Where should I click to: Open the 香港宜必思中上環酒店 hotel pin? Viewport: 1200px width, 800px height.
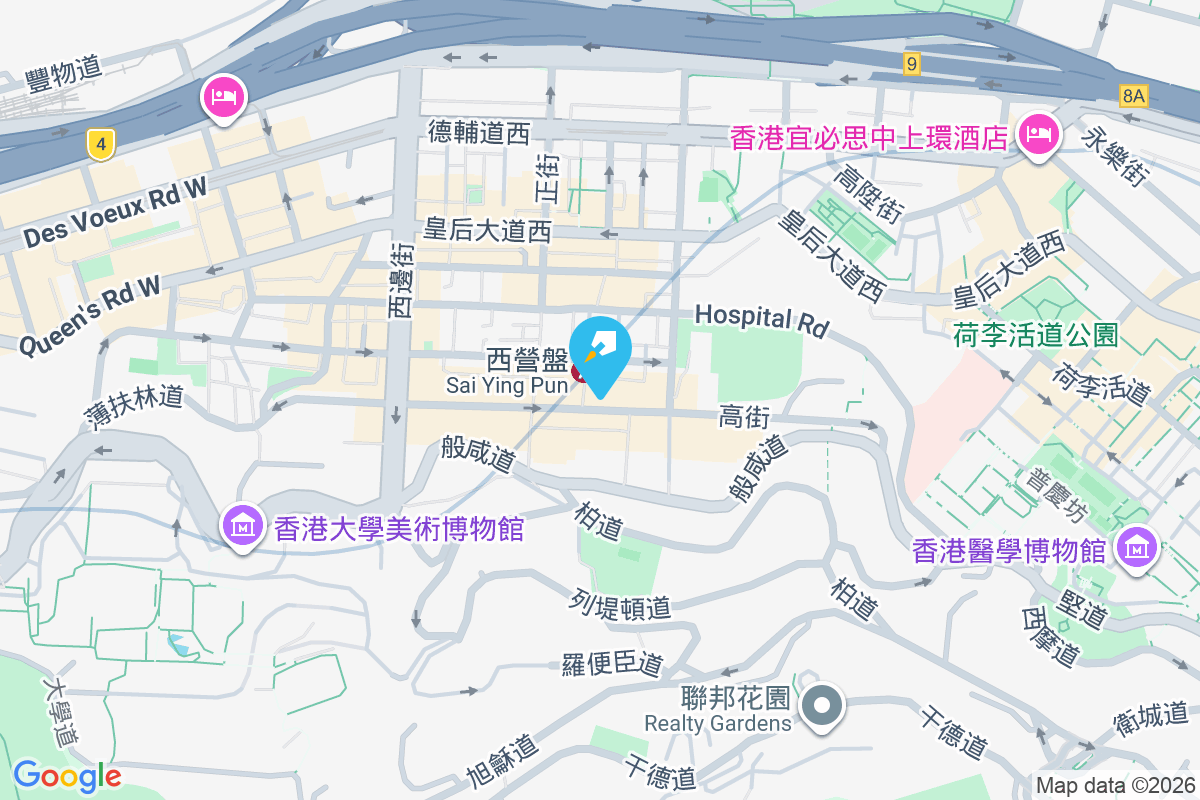1039,135
